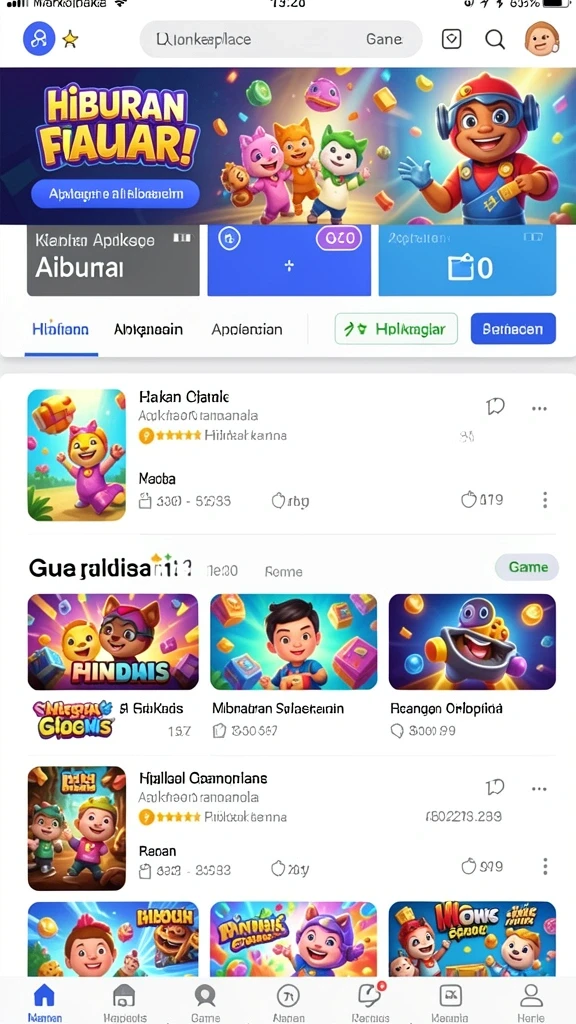The height and width of the screenshot is (1024, 576).
Task: Tap the blue Bemeoen button
Action: 513,328
